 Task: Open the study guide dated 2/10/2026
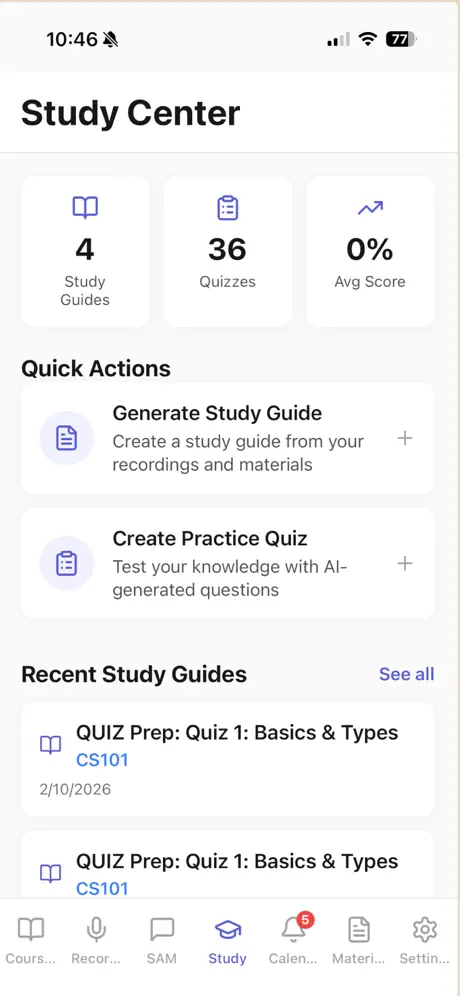pyautogui.click(x=228, y=759)
